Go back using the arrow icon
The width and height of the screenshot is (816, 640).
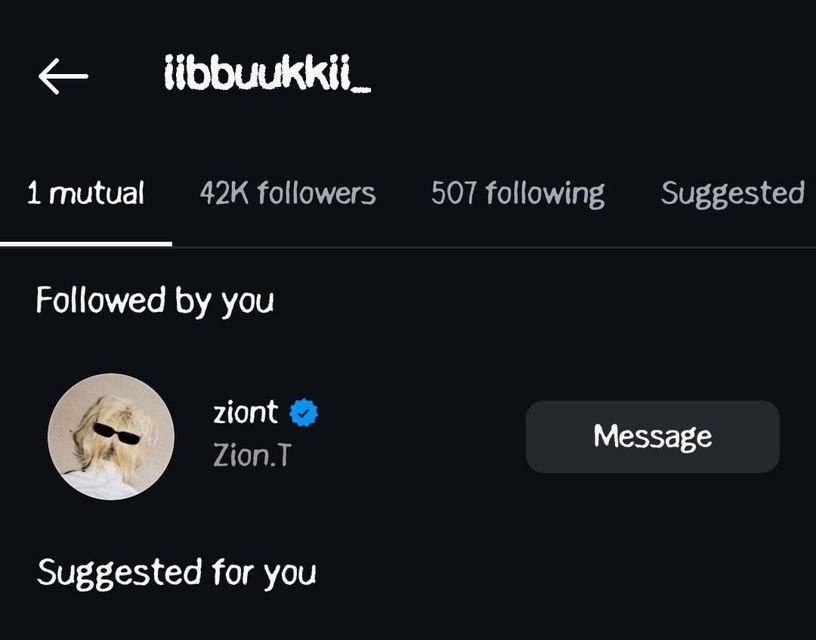62,76
